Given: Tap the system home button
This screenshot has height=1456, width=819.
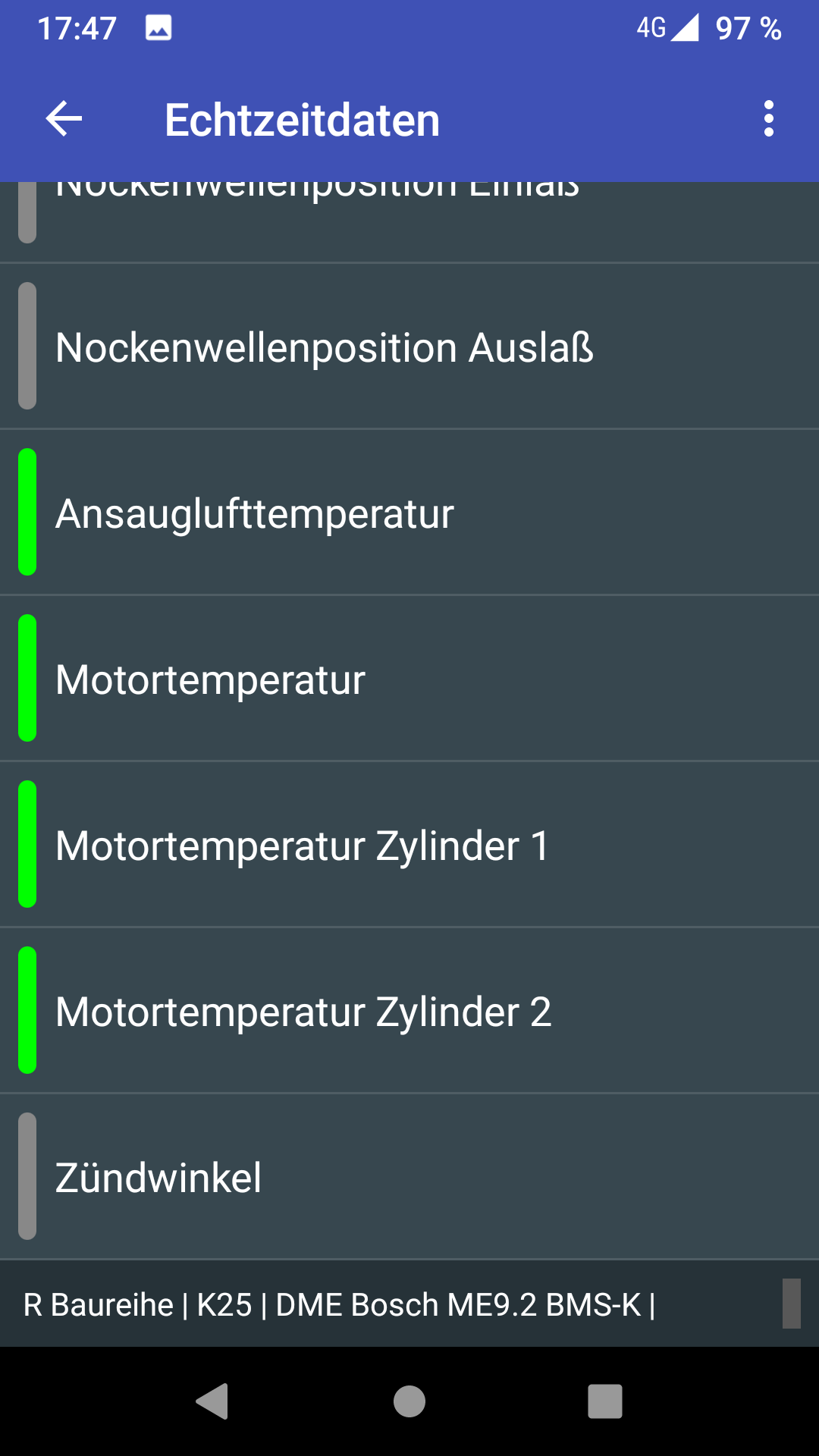Looking at the screenshot, I should [x=409, y=1401].
